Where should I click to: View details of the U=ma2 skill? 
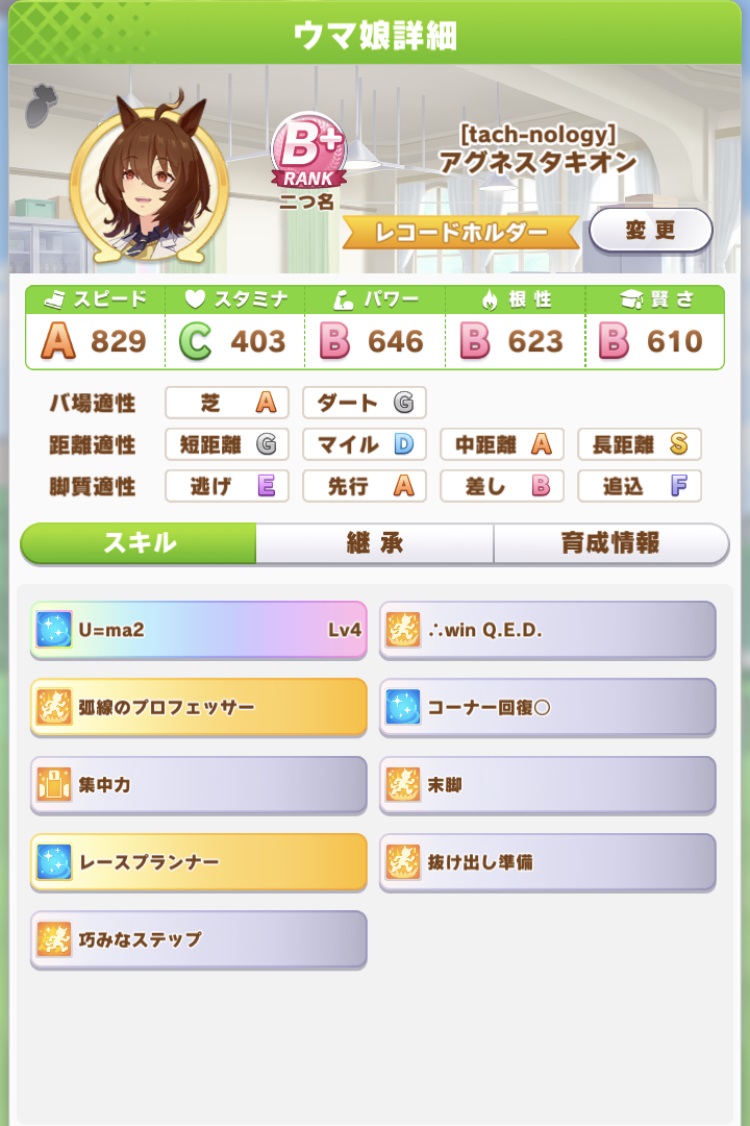pyautogui.click(x=198, y=630)
